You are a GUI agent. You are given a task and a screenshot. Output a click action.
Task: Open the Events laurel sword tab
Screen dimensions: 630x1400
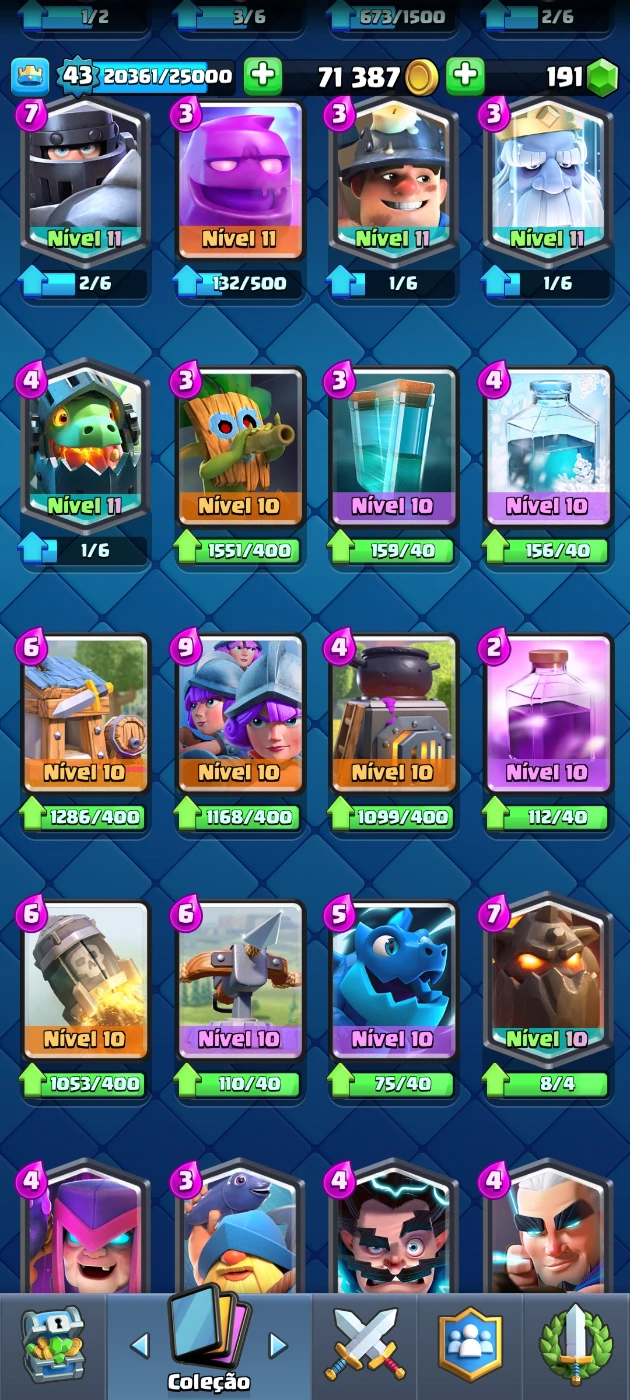576,1345
